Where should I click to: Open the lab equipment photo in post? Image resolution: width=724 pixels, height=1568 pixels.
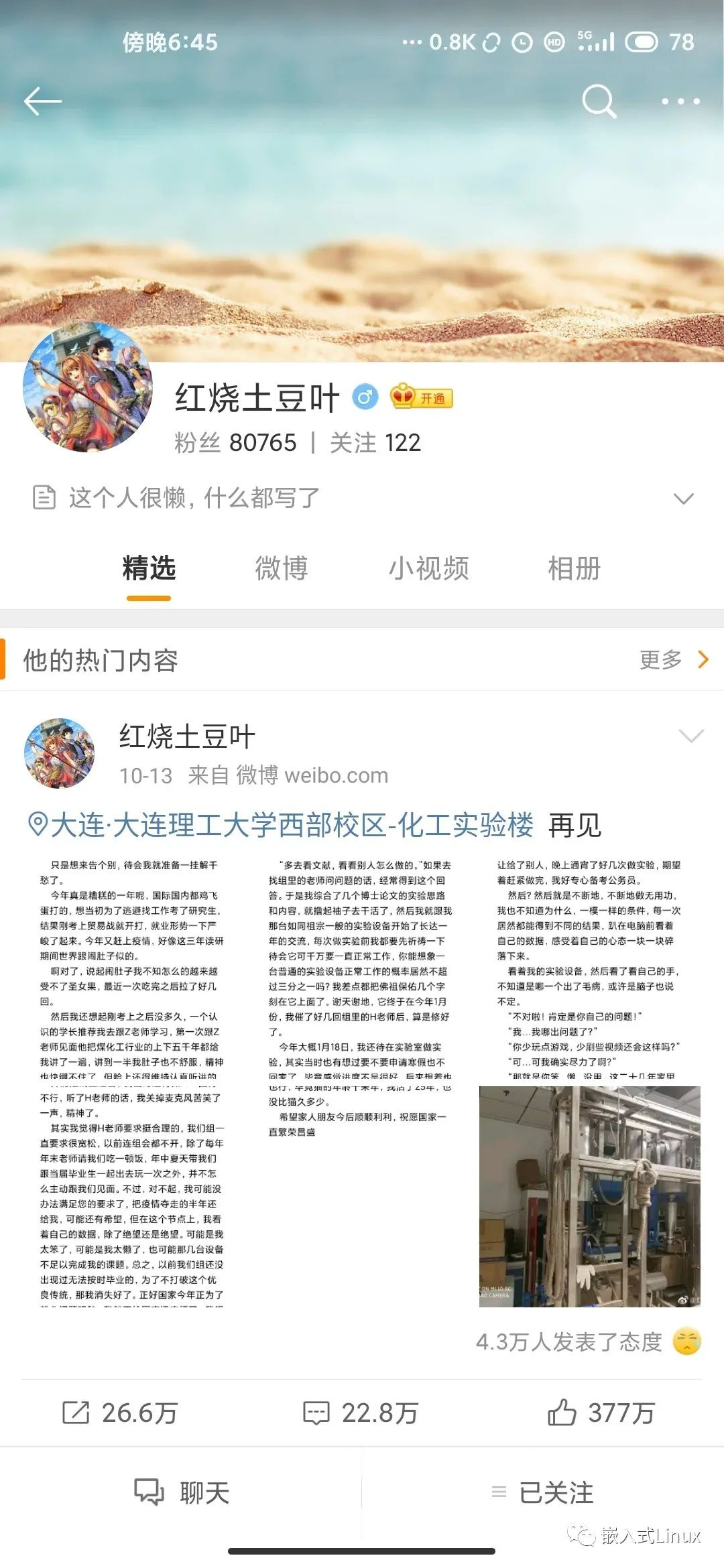coord(589,1196)
